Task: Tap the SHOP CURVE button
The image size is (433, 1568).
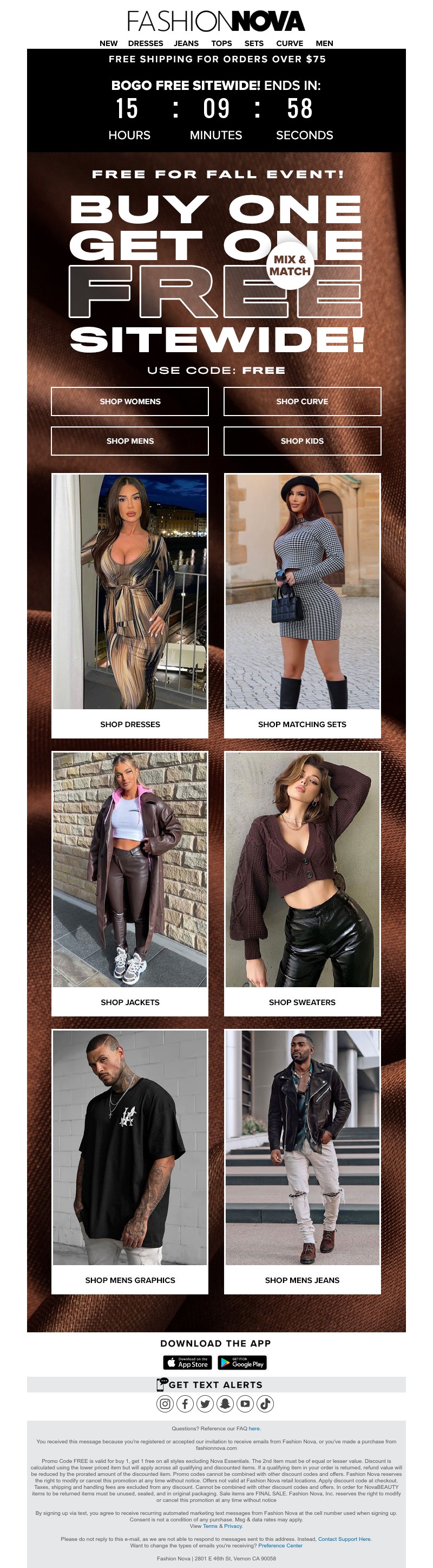Action: [x=302, y=401]
